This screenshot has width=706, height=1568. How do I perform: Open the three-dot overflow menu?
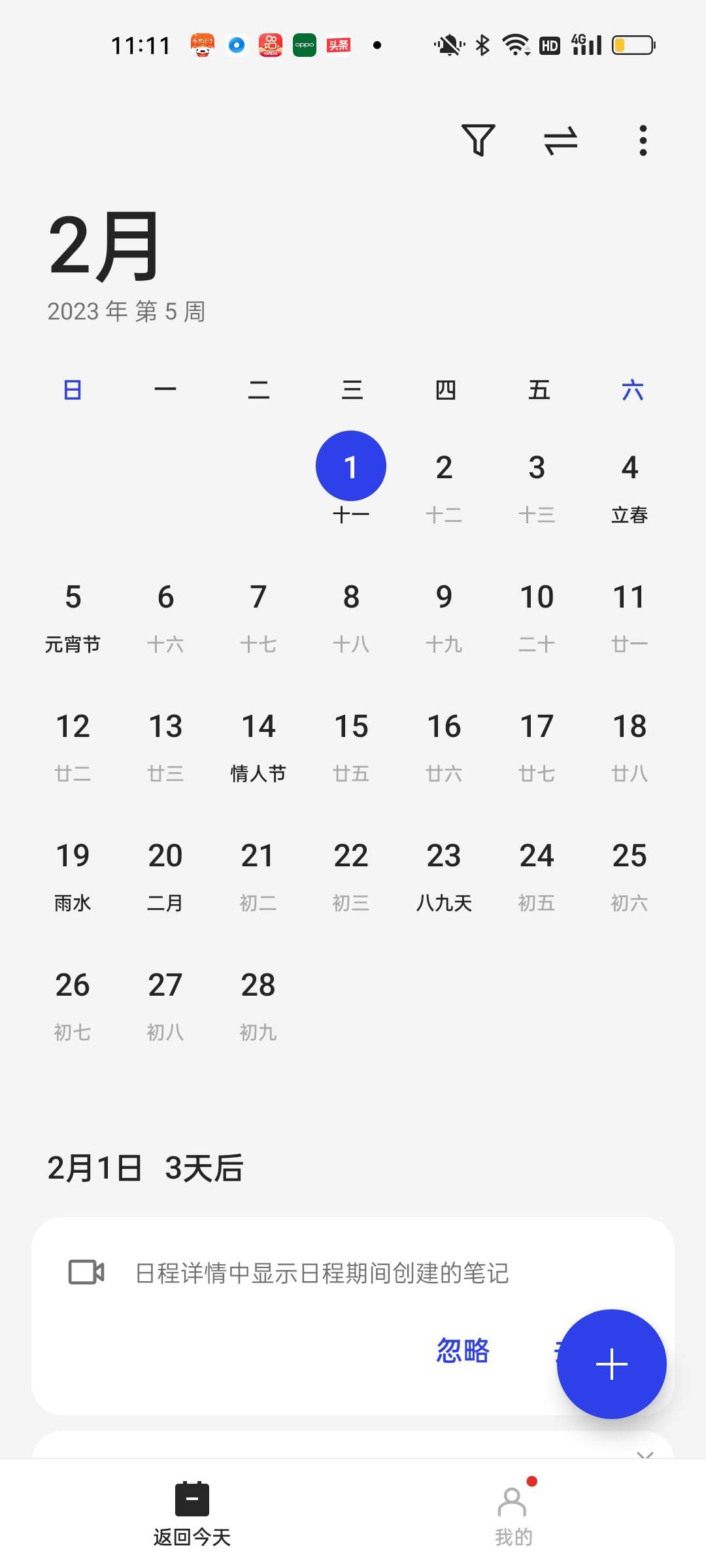point(643,140)
